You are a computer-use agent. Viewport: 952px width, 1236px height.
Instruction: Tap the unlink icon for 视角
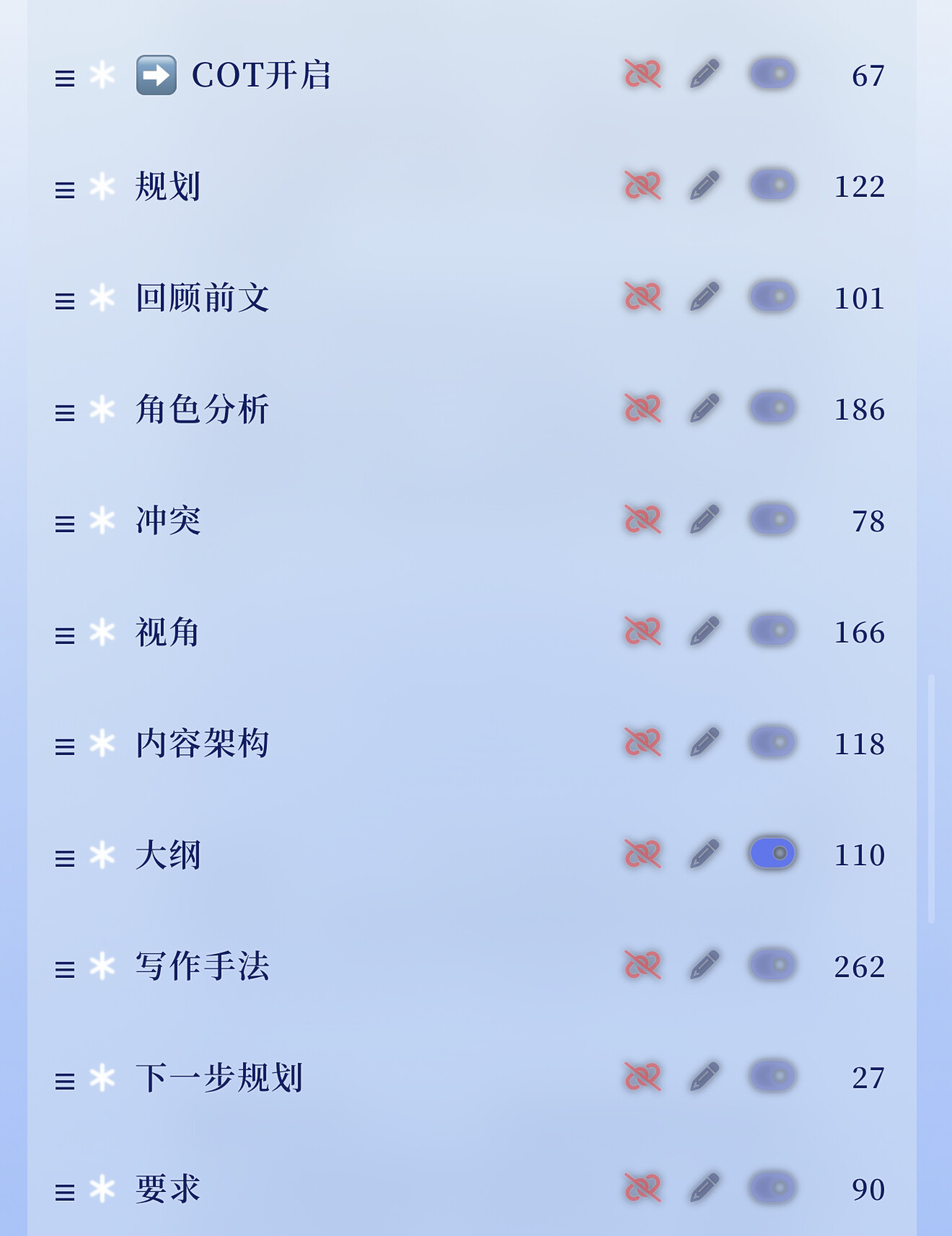tap(643, 631)
